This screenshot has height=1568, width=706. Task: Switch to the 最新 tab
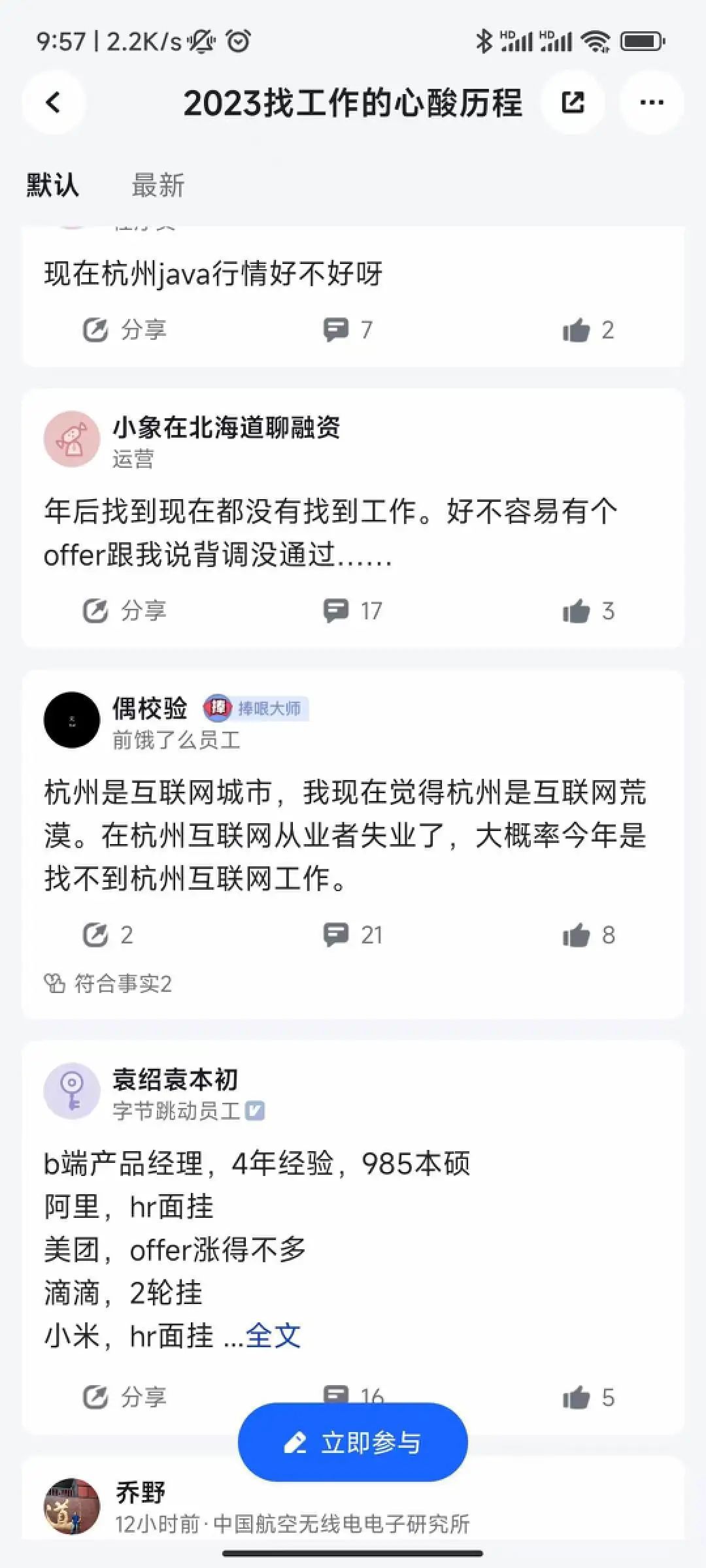(x=158, y=185)
